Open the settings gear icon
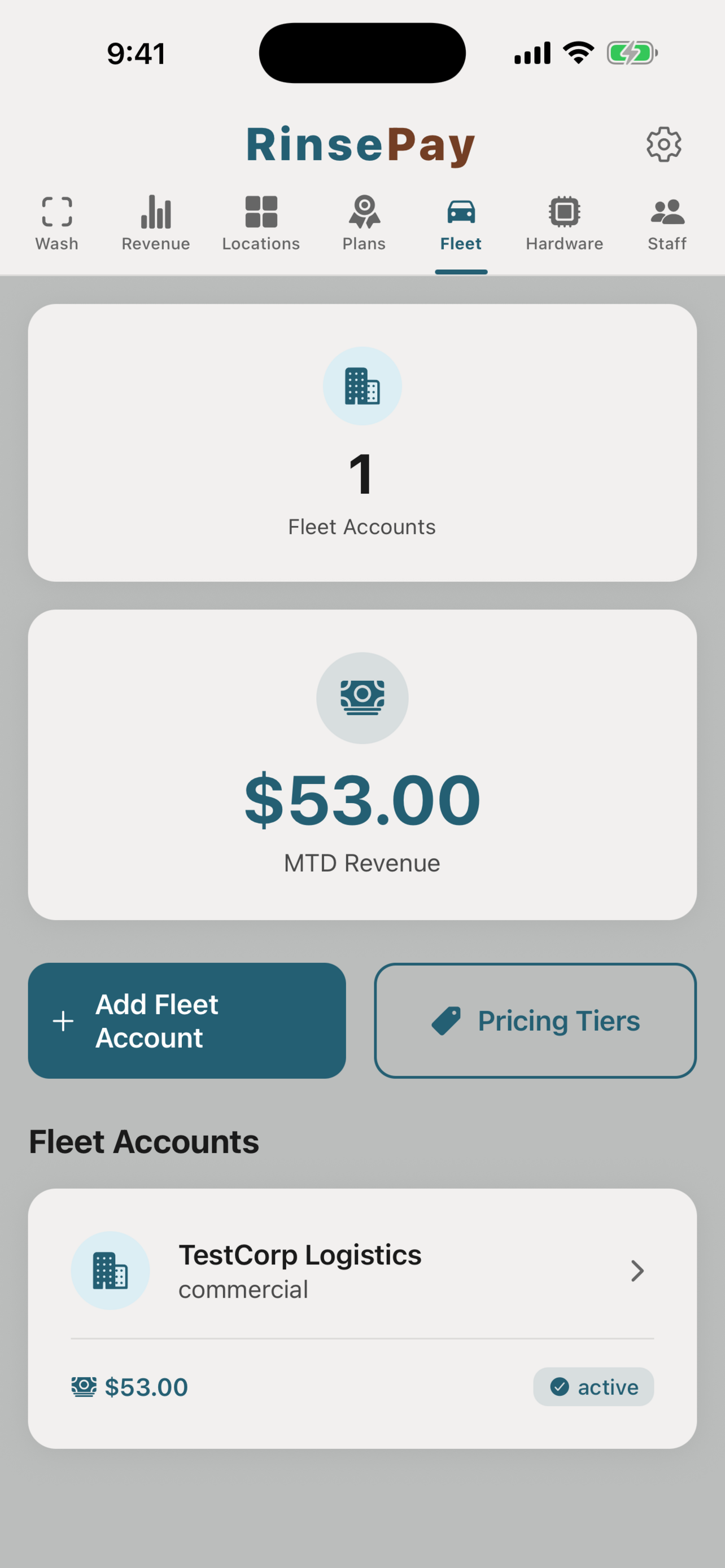 (x=664, y=144)
